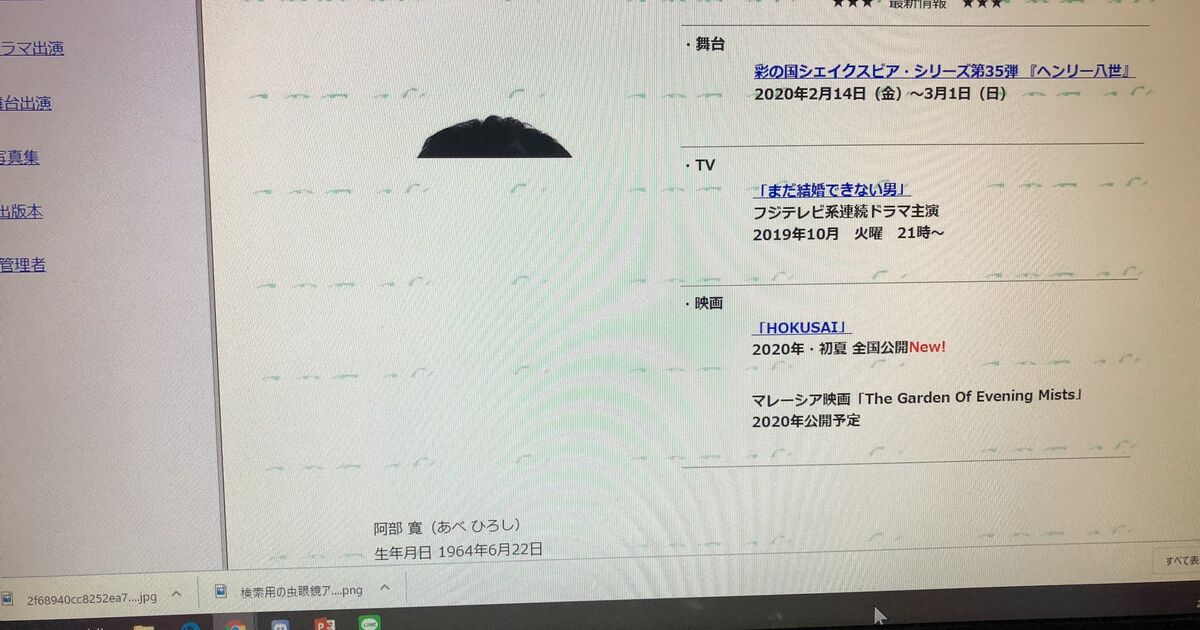Open the downloaded 2f68940cc8252ea7 jpg file
1200x630 pixels.
pyautogui.click(x=90, y=596)
